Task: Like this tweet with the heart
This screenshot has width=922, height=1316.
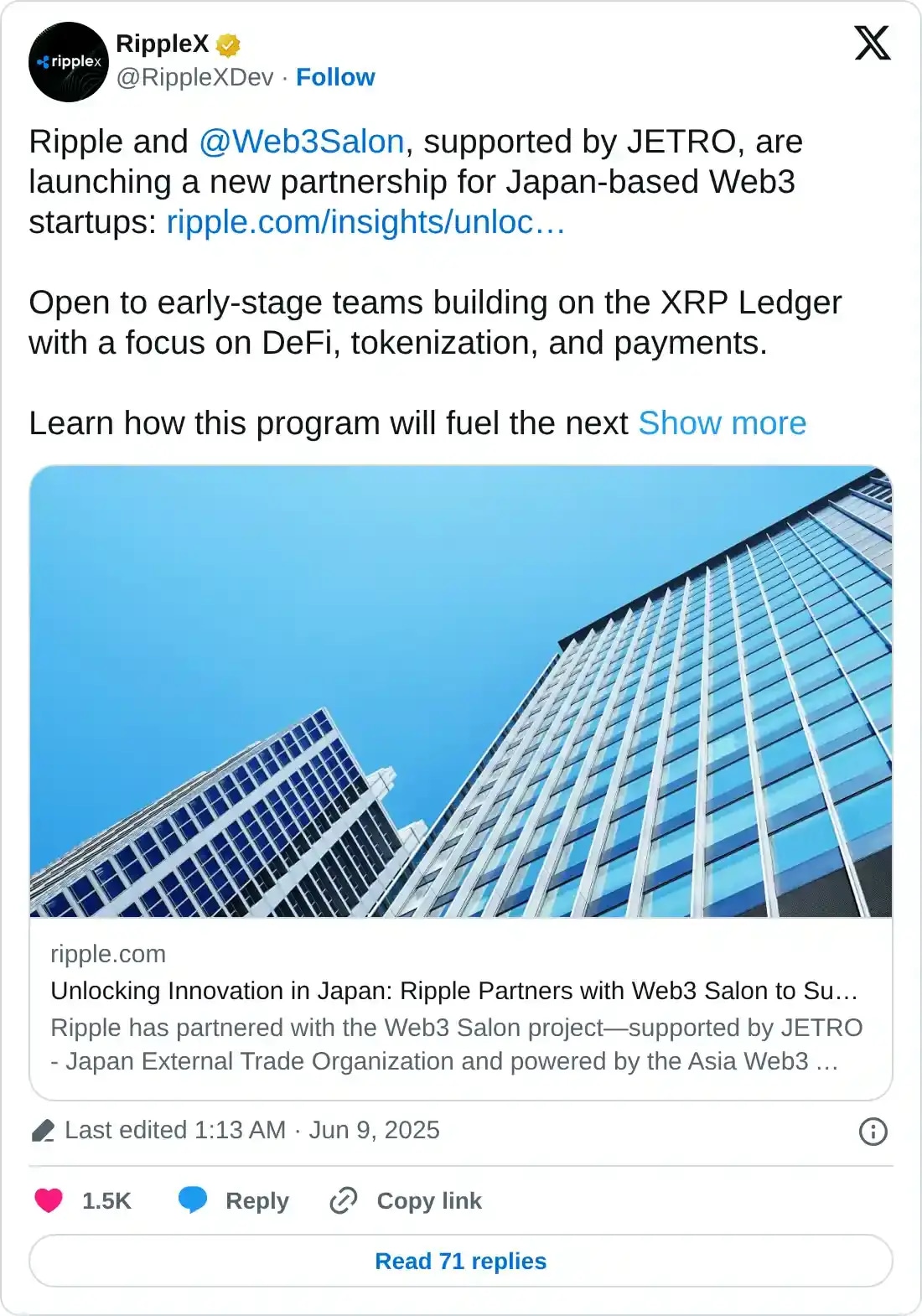Action: [49, 1200]
